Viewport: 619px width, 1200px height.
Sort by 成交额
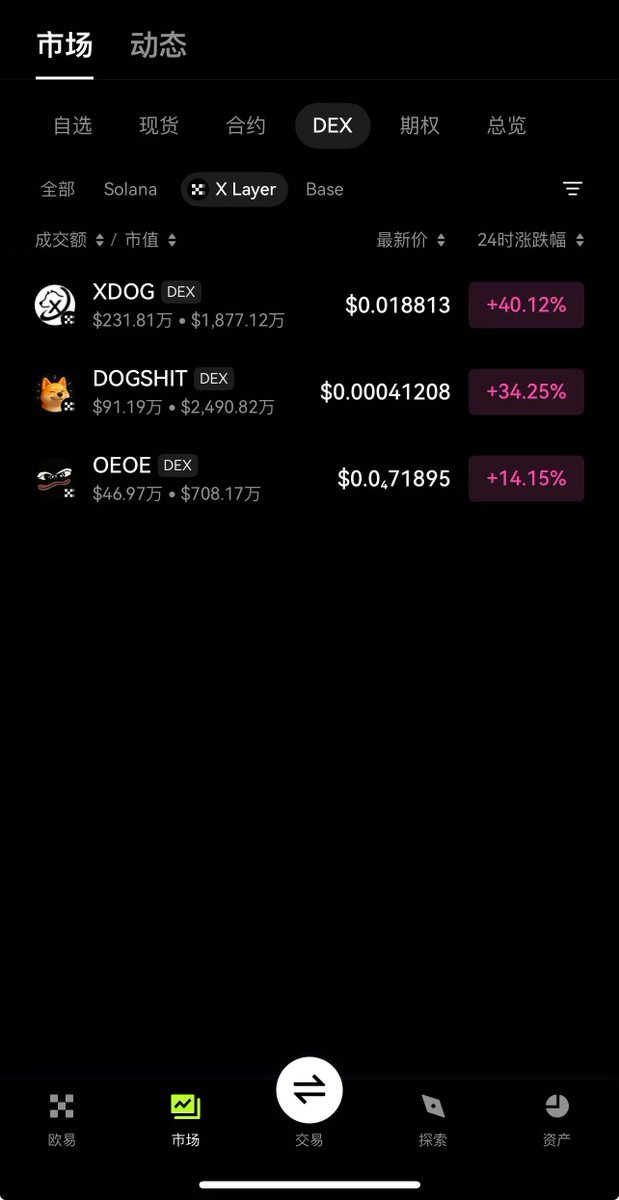[69, 240]
